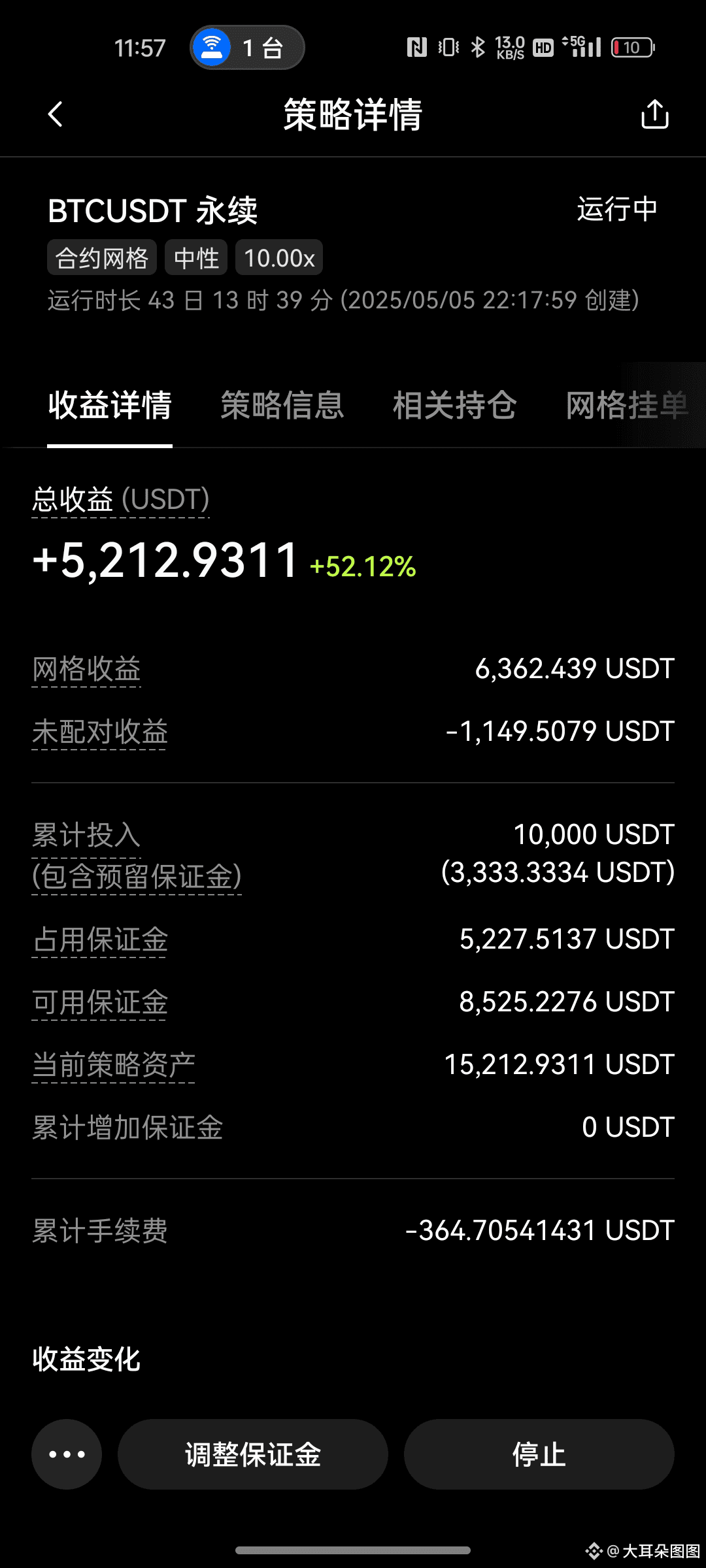Open the 相关持仓 tab

(x=454, y=405)
